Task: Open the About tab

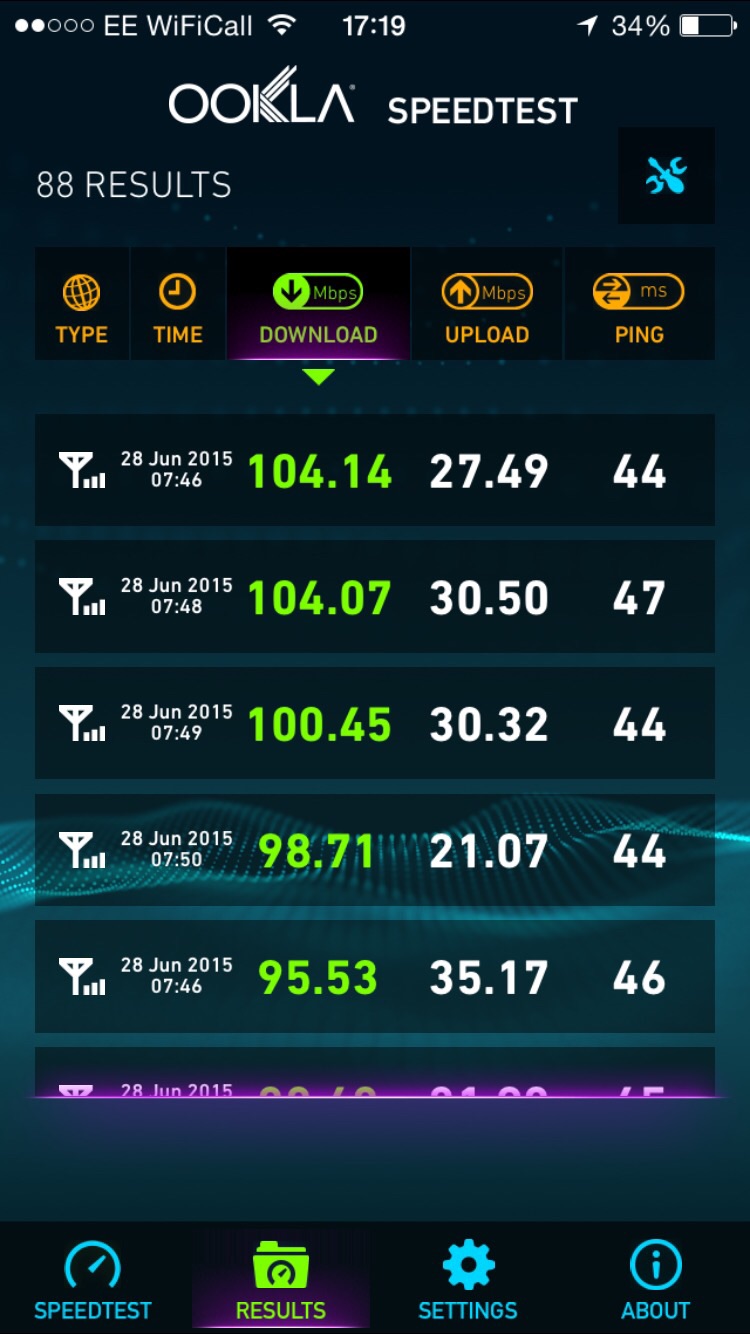Action: (x=656, y=1280)
